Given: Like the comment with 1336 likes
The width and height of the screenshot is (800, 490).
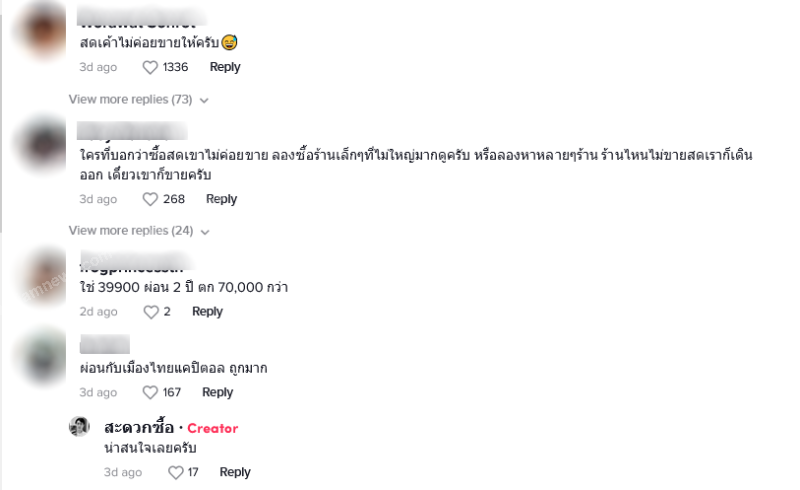Looking at the screenshot, I should [x=151, y=67].
